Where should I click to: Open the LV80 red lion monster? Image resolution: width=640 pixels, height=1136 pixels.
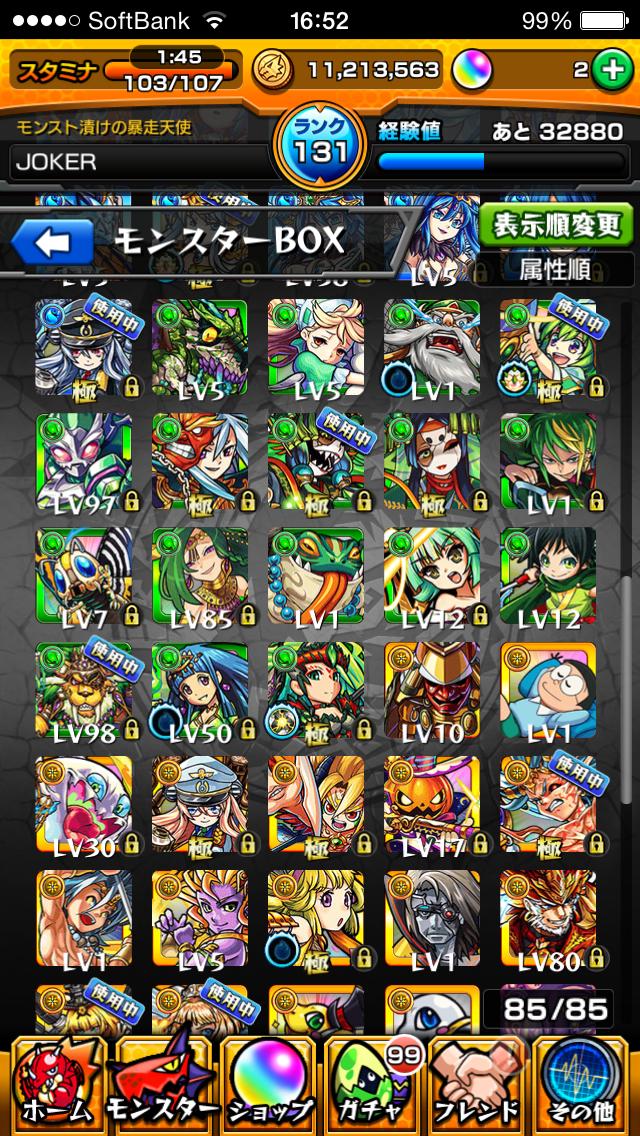pyautogui.click(x=548, y=920)
